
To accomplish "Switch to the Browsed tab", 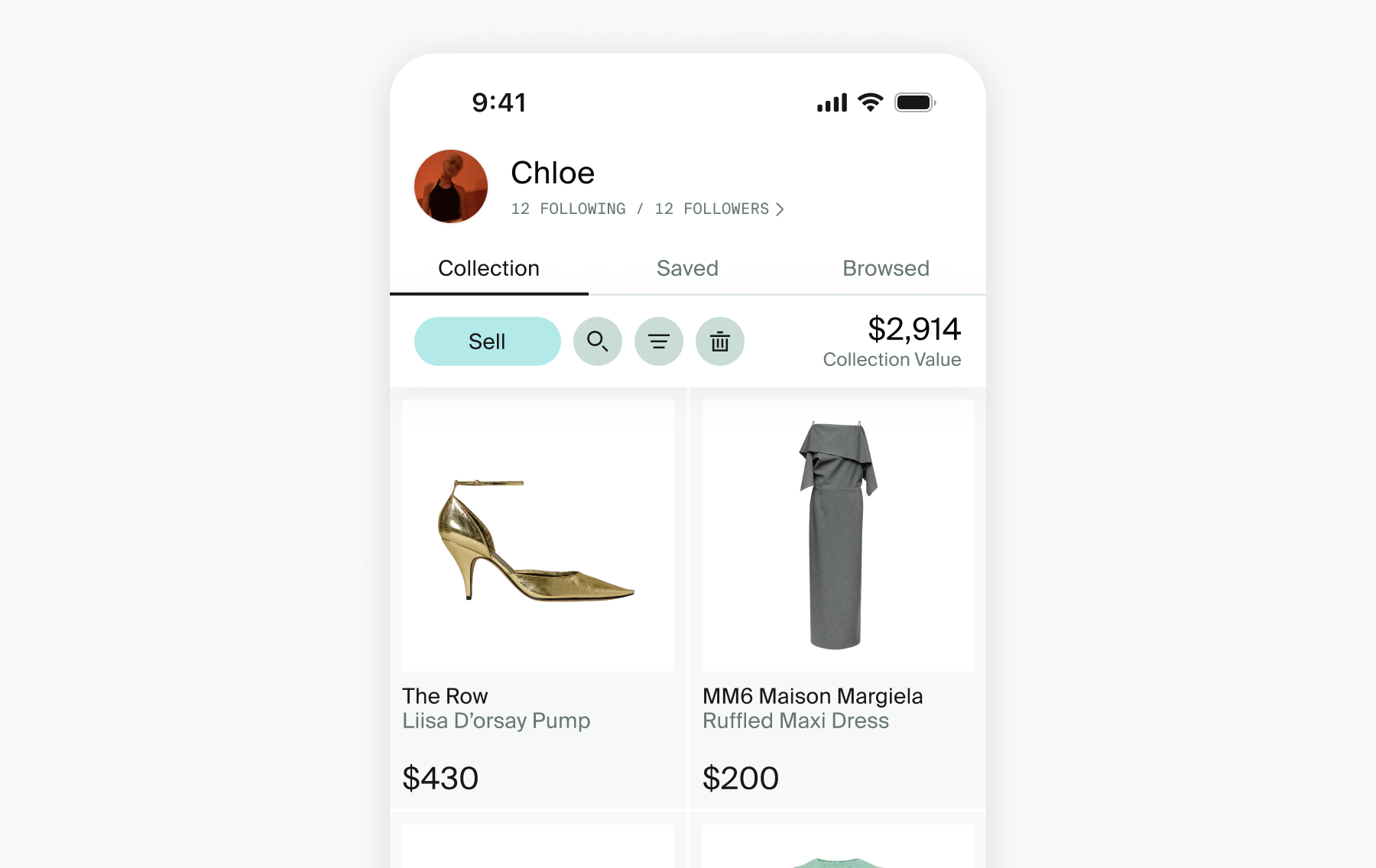I will (x=885, y=268).
